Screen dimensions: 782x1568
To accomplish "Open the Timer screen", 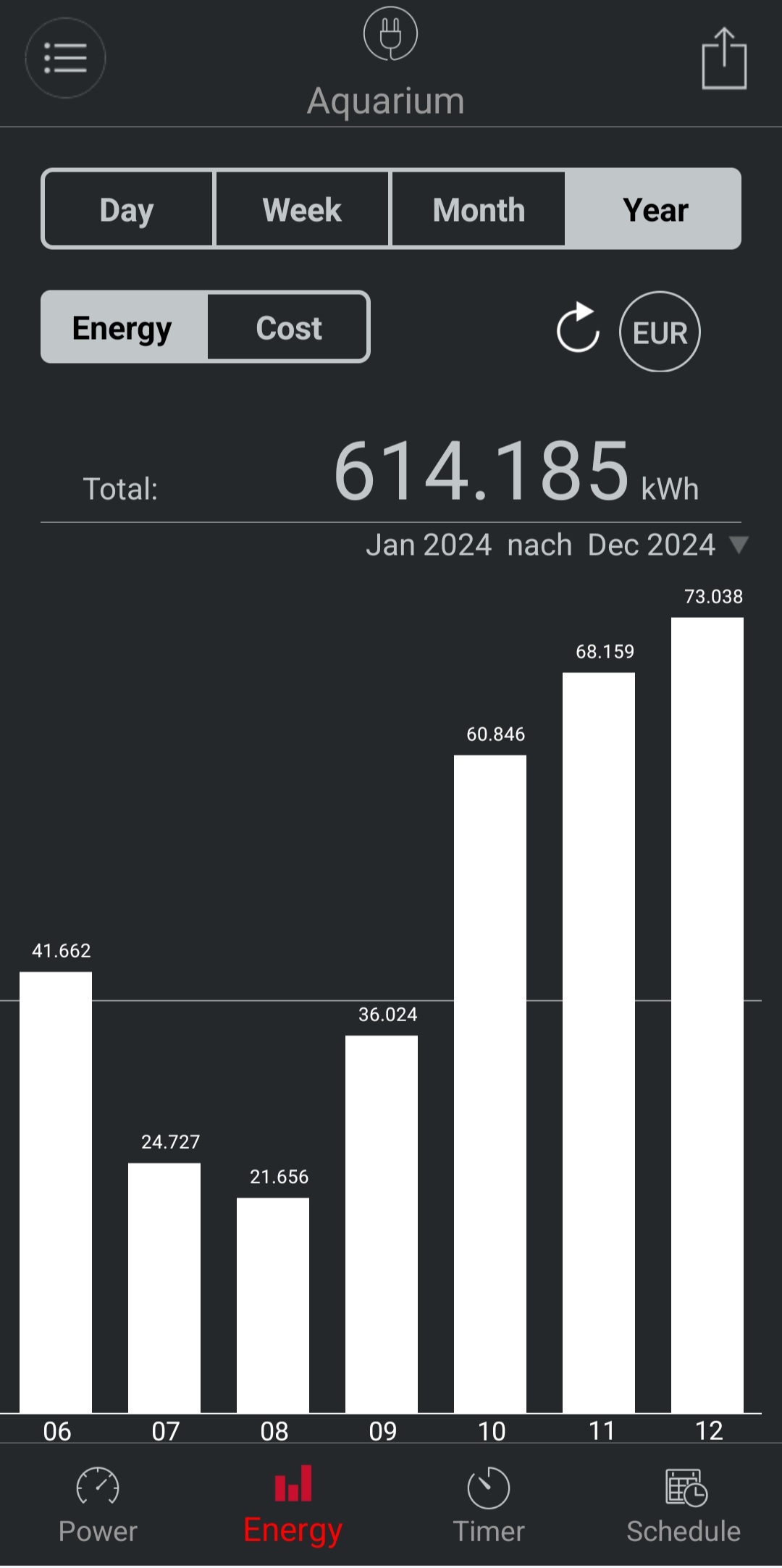I will [489, 1506].
